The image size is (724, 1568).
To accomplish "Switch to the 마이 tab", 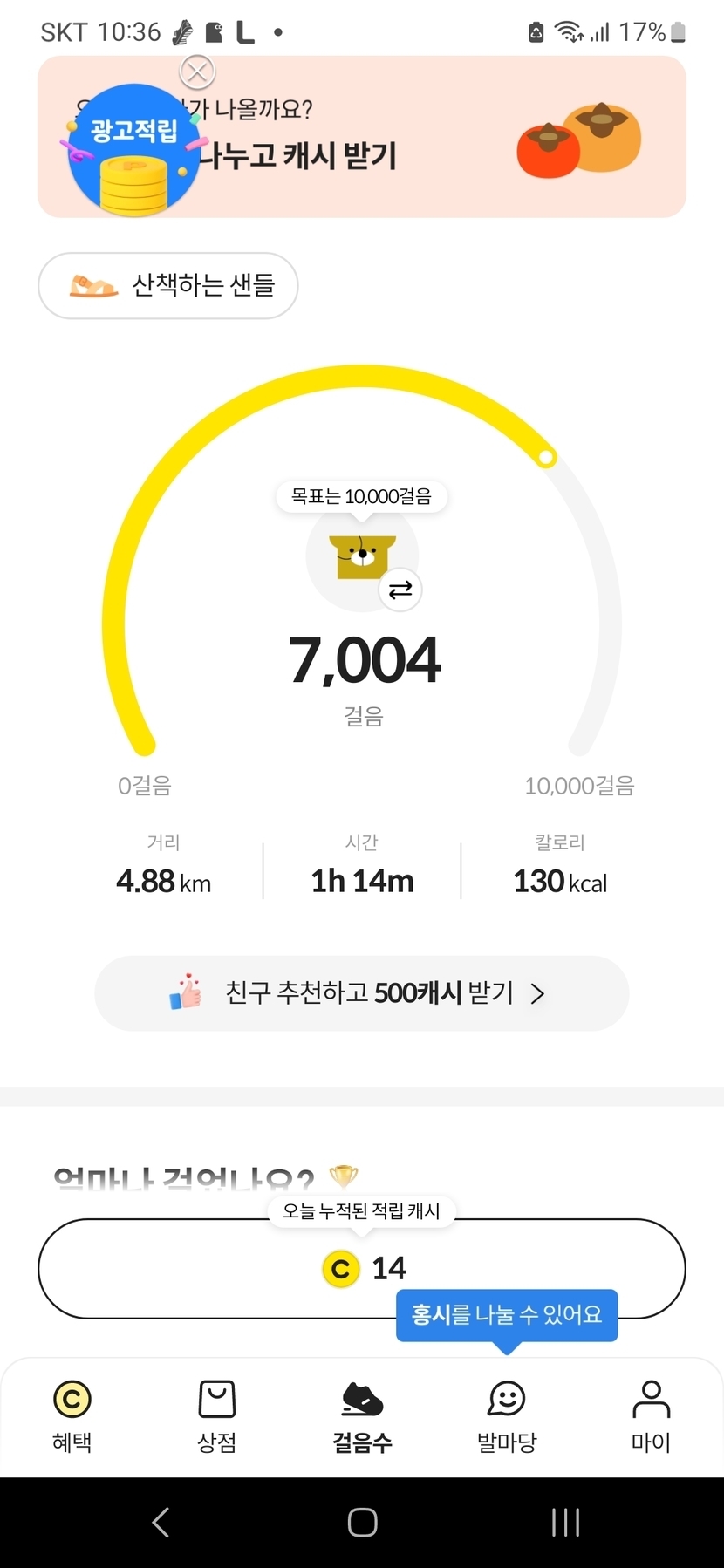I will tap(651, 1415).
